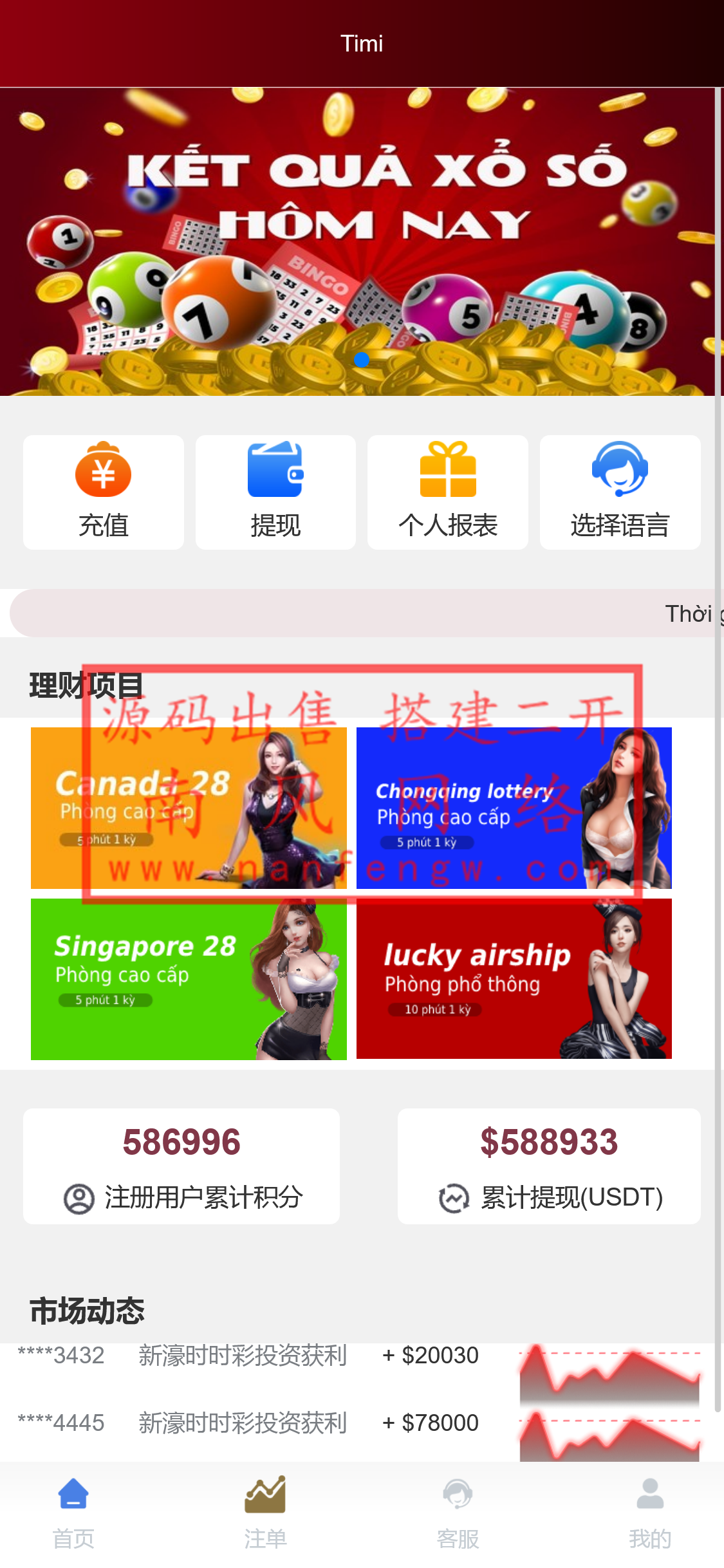Switch to the 客服 customer service tab
This screenshot has height=1568, width=724.
pyautogui.click(x=458, y=1513)
